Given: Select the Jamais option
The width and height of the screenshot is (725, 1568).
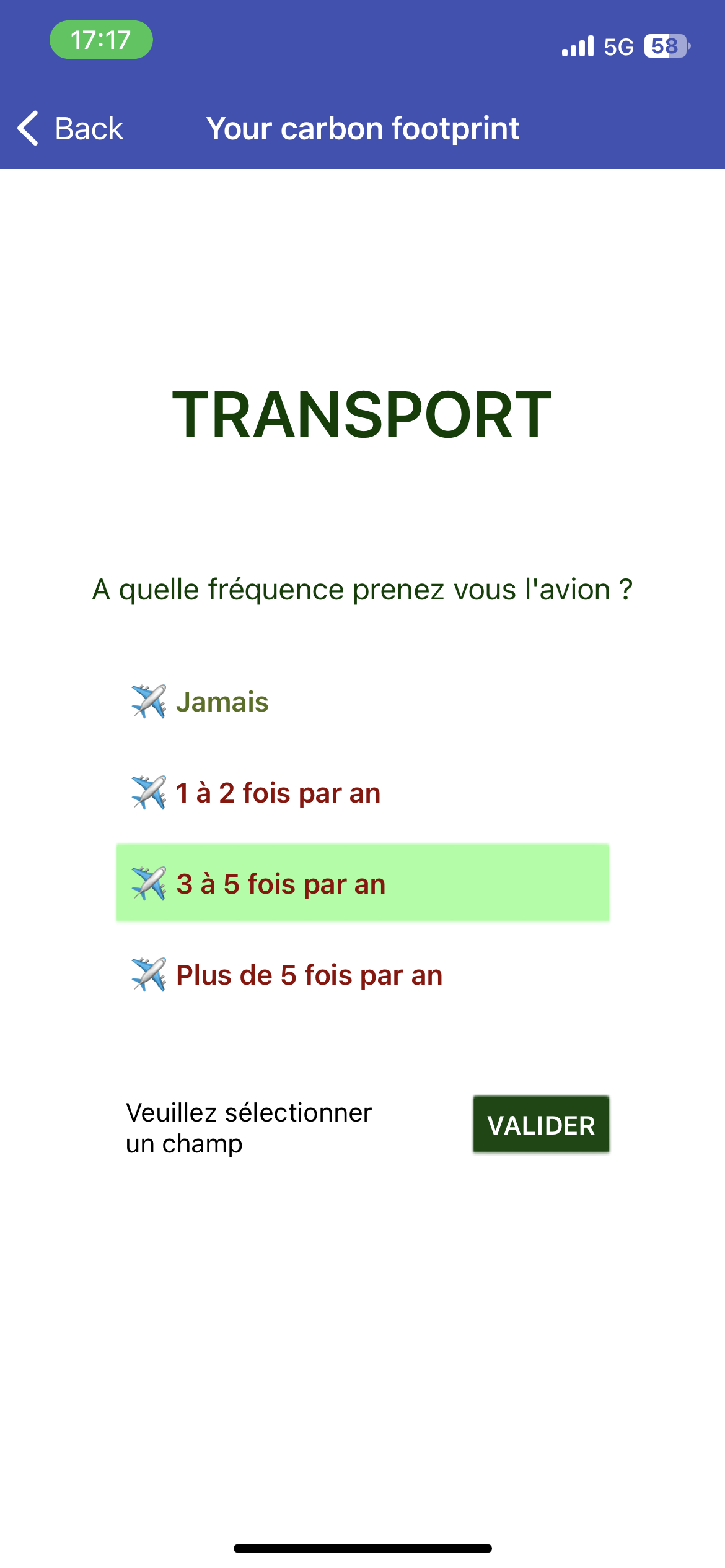Looking at the screenshot, I should [362, 702].
